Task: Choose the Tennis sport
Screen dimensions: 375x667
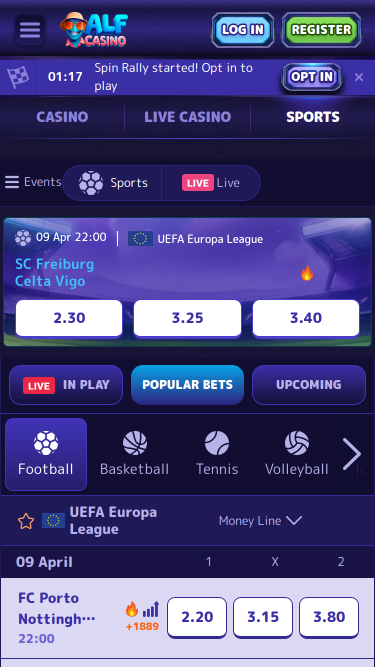Action: pyautogui.click(x=217, y=453)
